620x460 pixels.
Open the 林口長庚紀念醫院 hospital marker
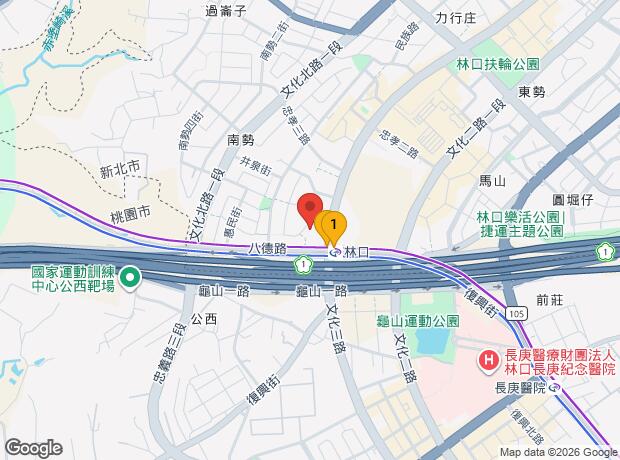tap(489, 358)
